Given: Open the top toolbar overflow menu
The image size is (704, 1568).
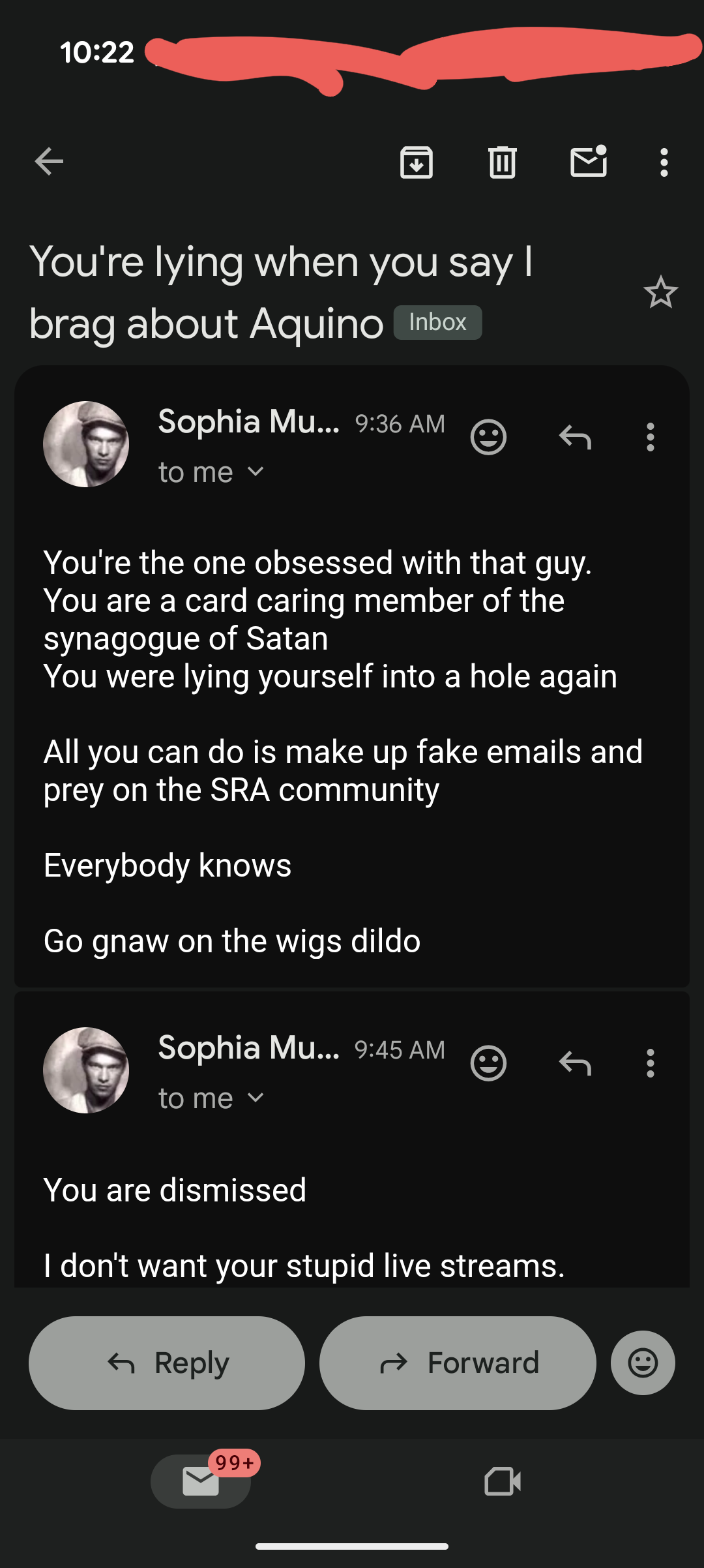Looking at the screenshot, I should coord(664,162).
